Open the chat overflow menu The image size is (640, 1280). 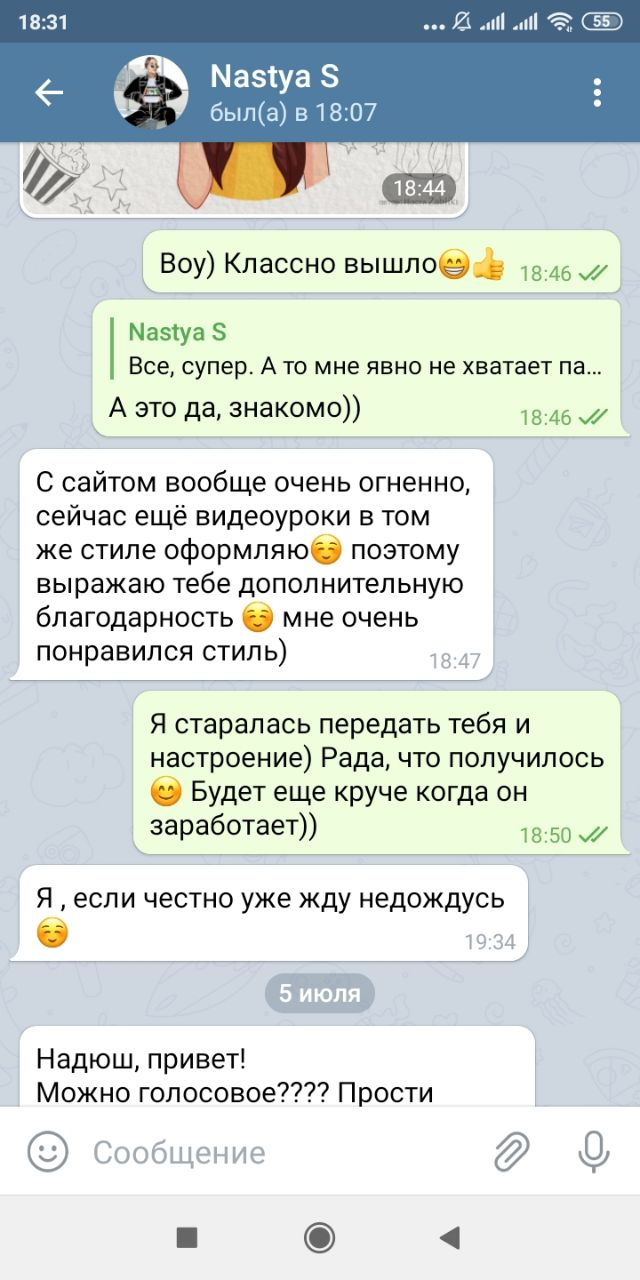597,93
